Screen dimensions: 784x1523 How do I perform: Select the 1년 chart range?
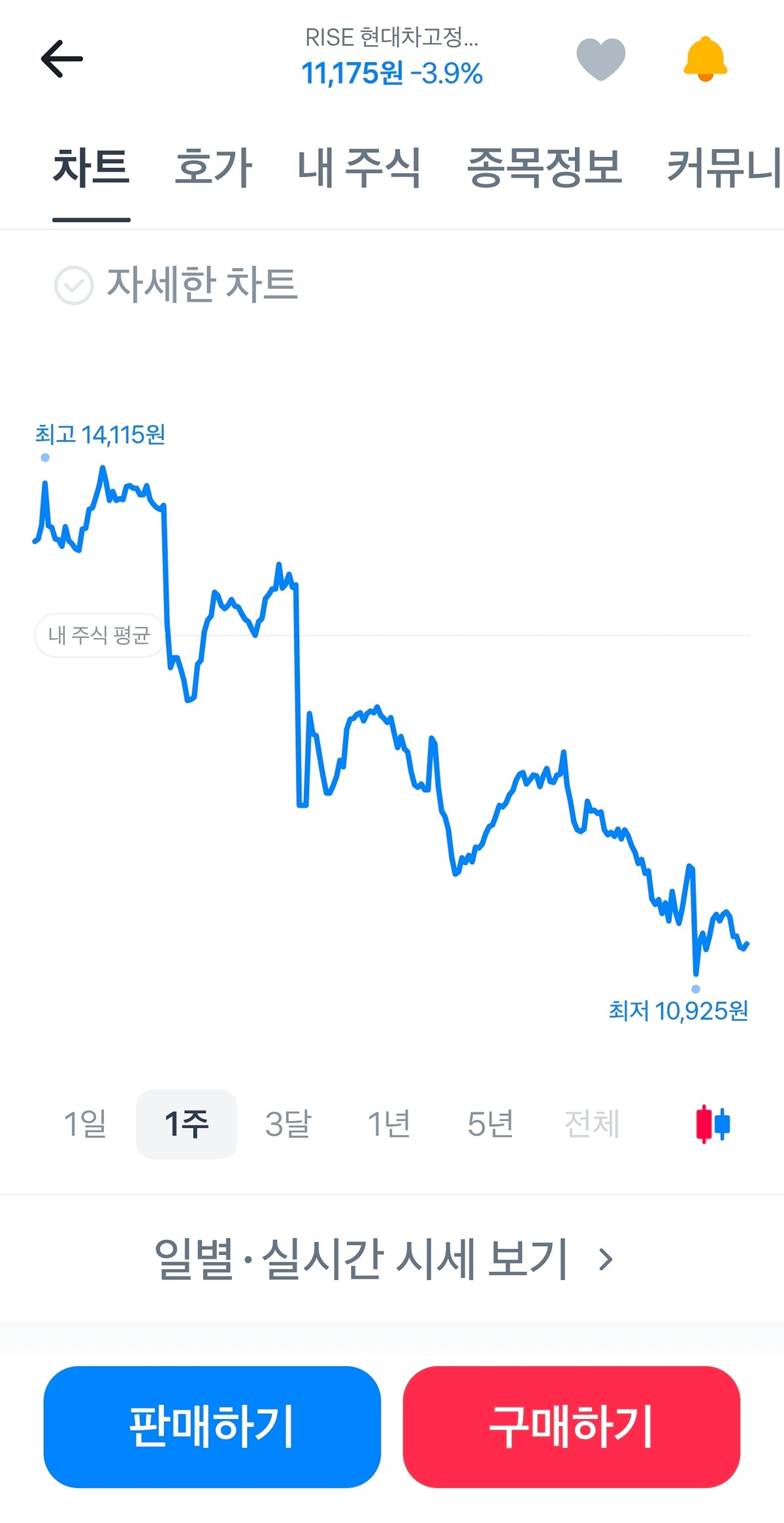(389, 1124)
